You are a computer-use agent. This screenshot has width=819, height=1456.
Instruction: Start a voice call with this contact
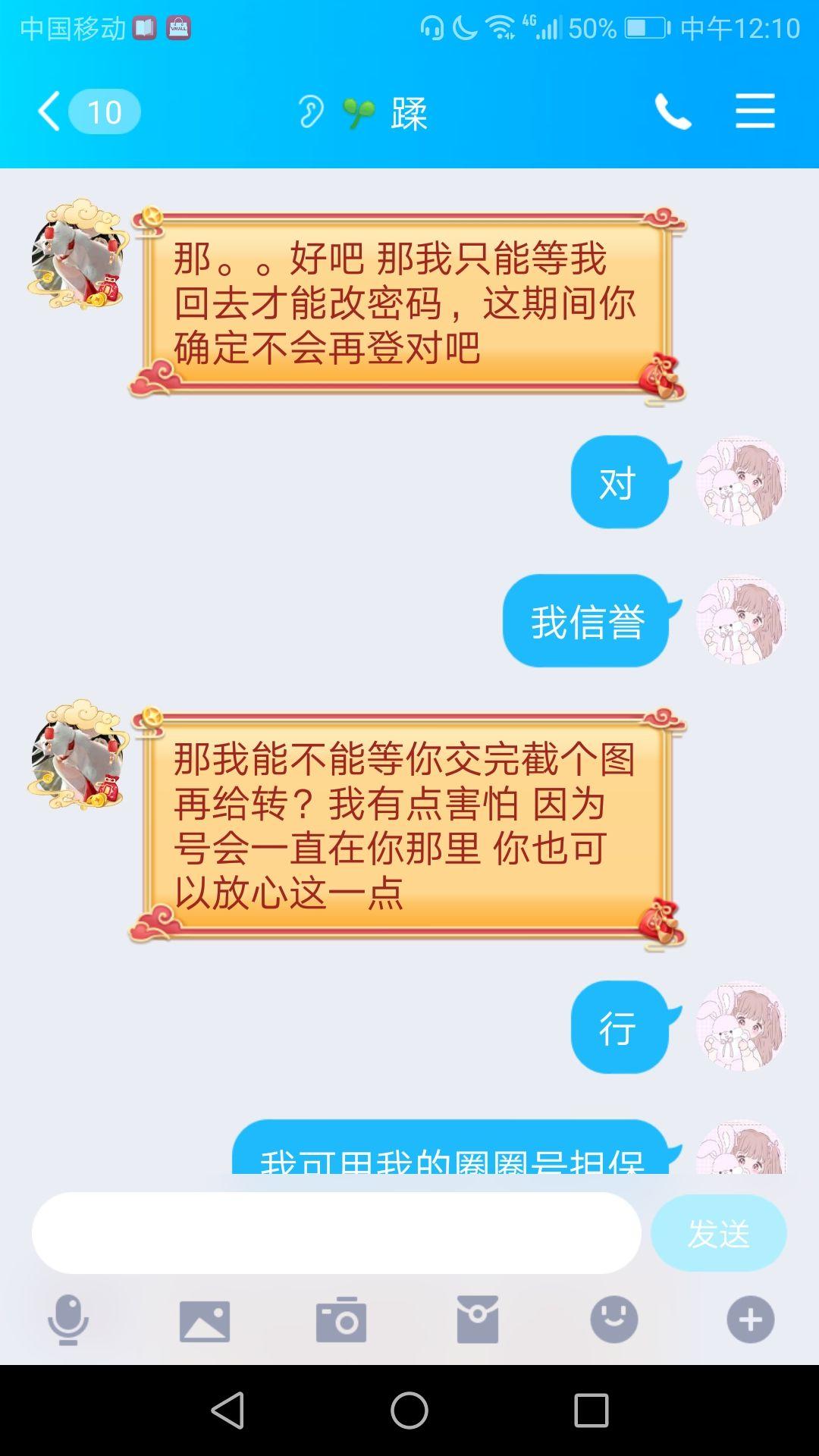coord(673,112)
